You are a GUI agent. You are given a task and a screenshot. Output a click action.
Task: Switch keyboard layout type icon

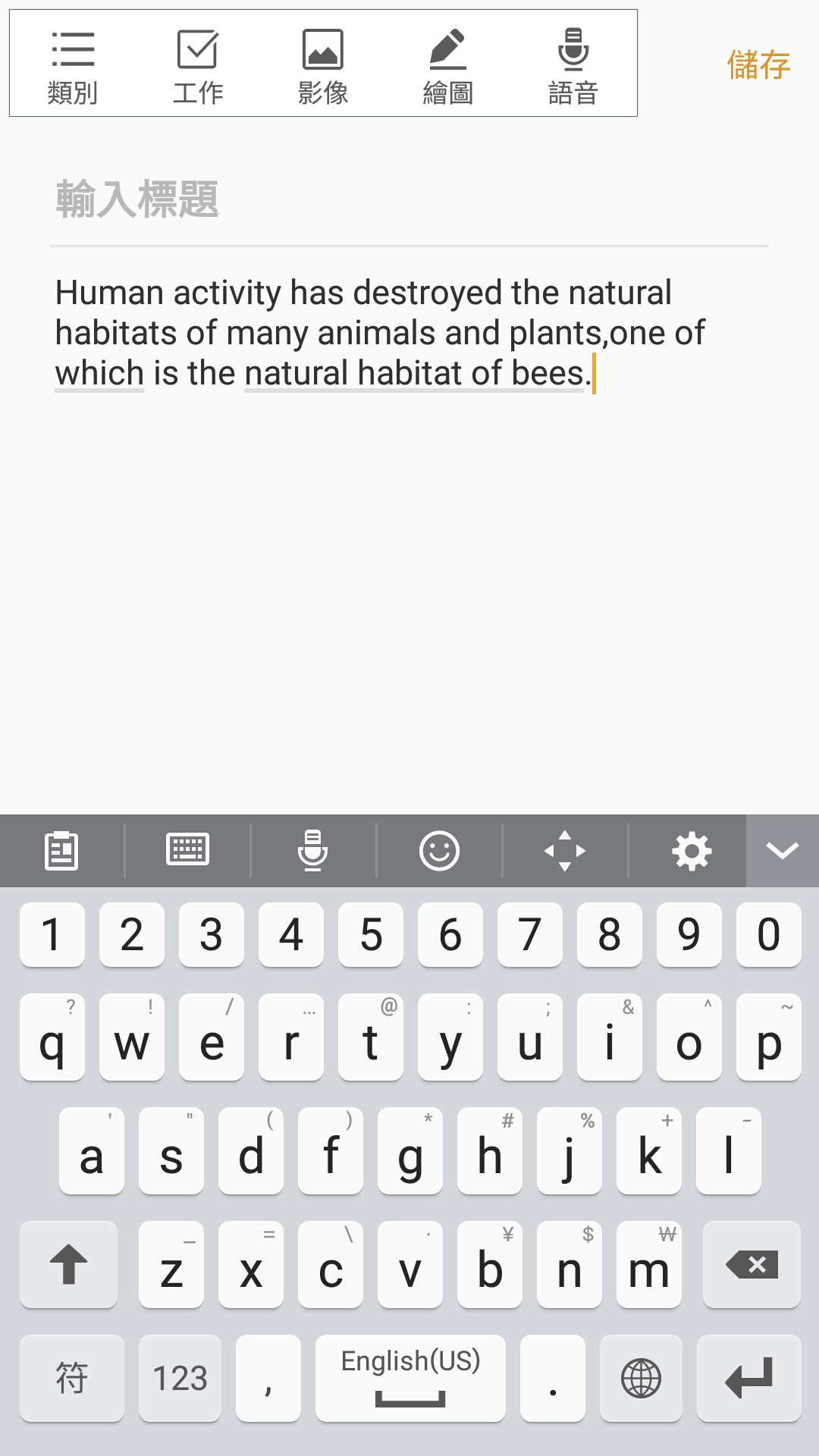[187, 851]
